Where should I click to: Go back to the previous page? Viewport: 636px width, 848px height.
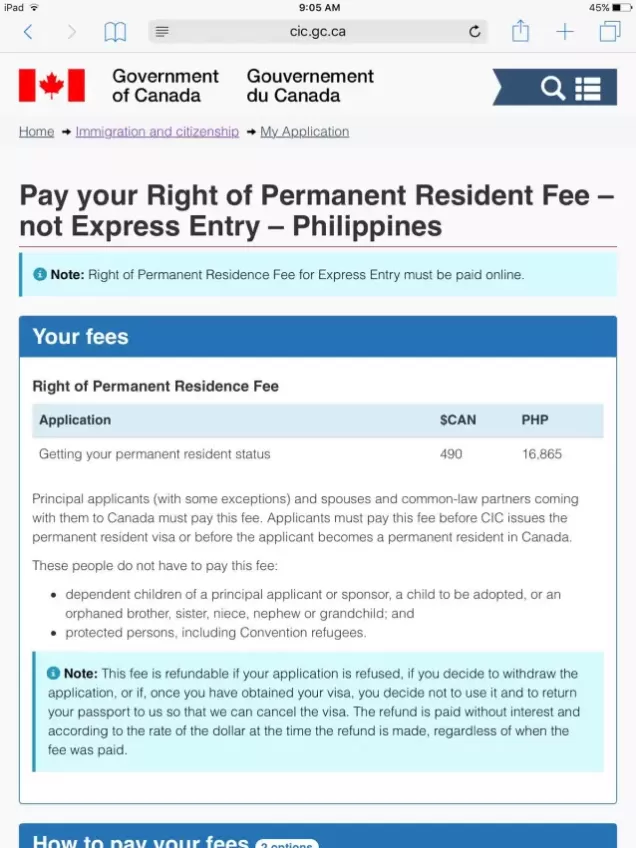click(28, 32)
